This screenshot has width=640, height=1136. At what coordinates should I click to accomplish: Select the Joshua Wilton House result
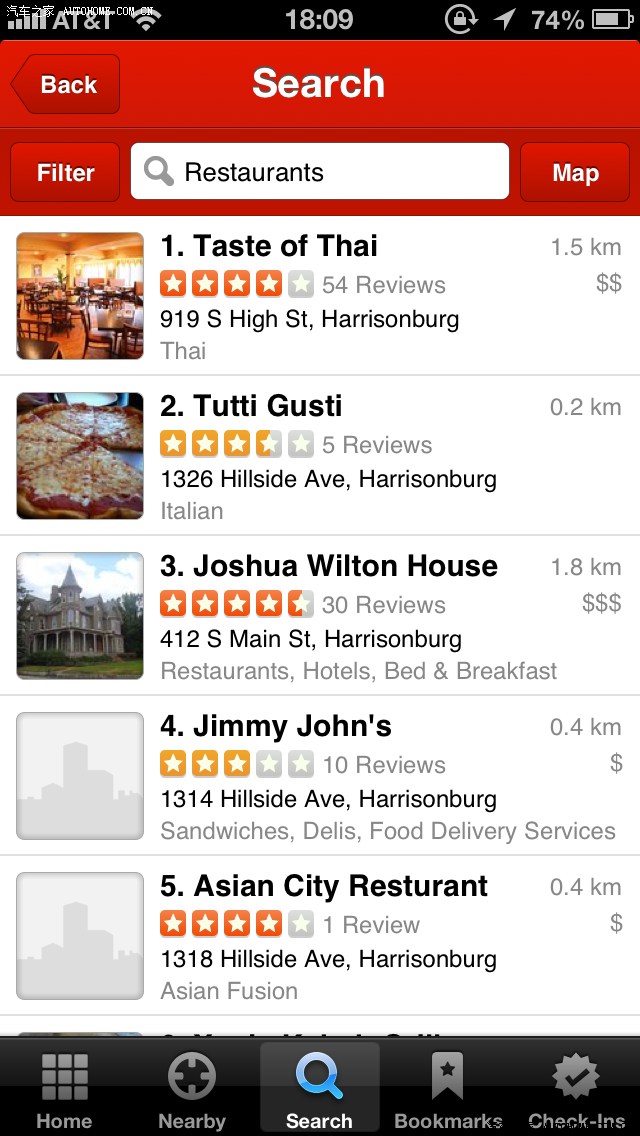tap(320, 616)
